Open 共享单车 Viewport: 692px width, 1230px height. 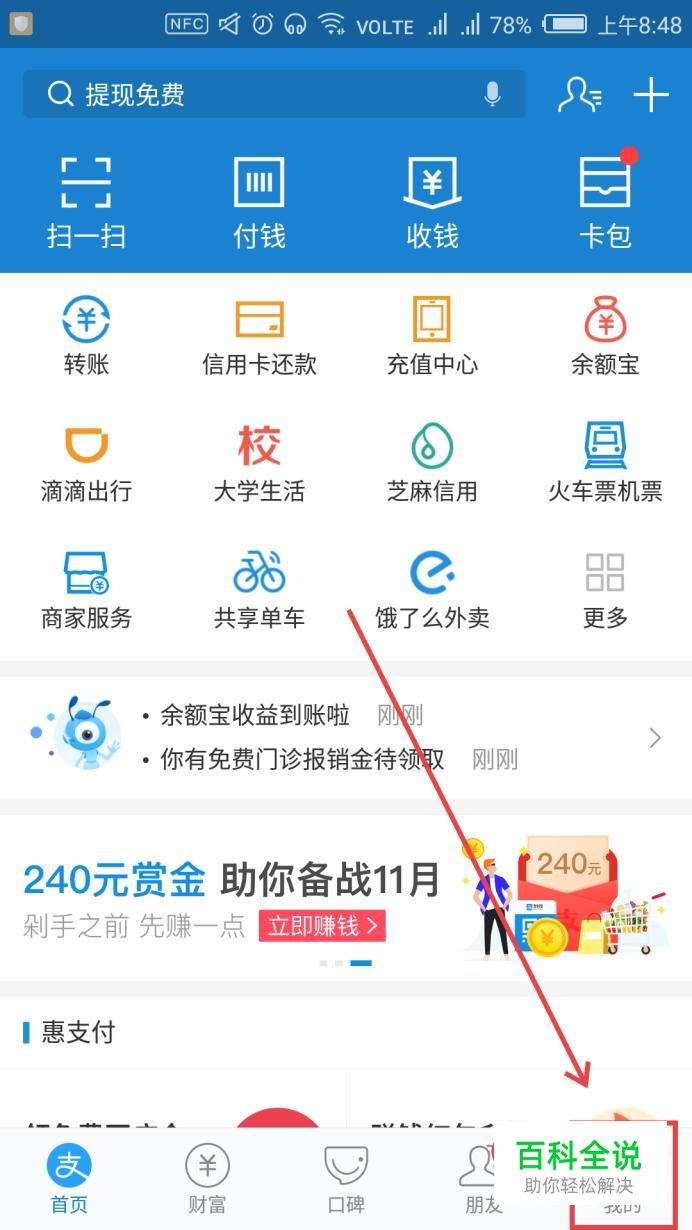259,590
